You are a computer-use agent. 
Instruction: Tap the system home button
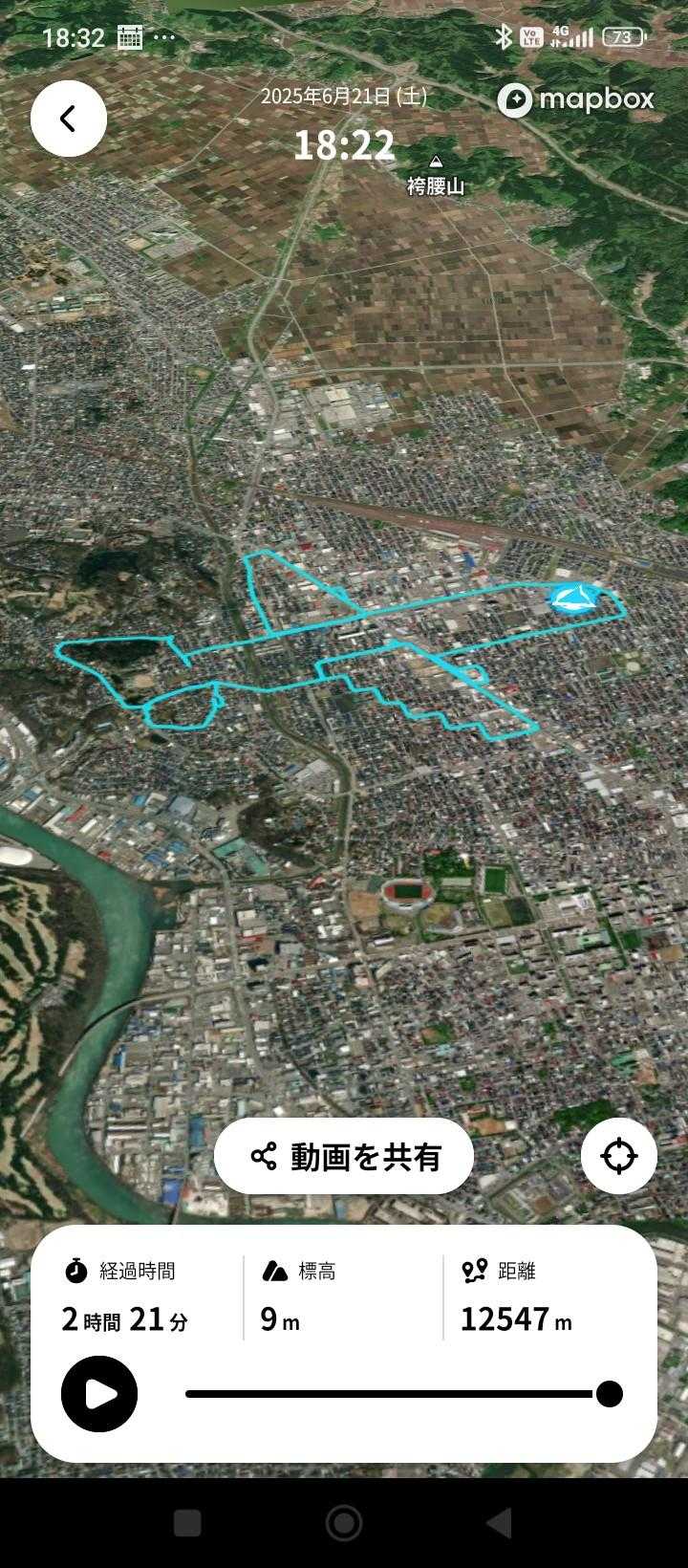(344, 1523)
